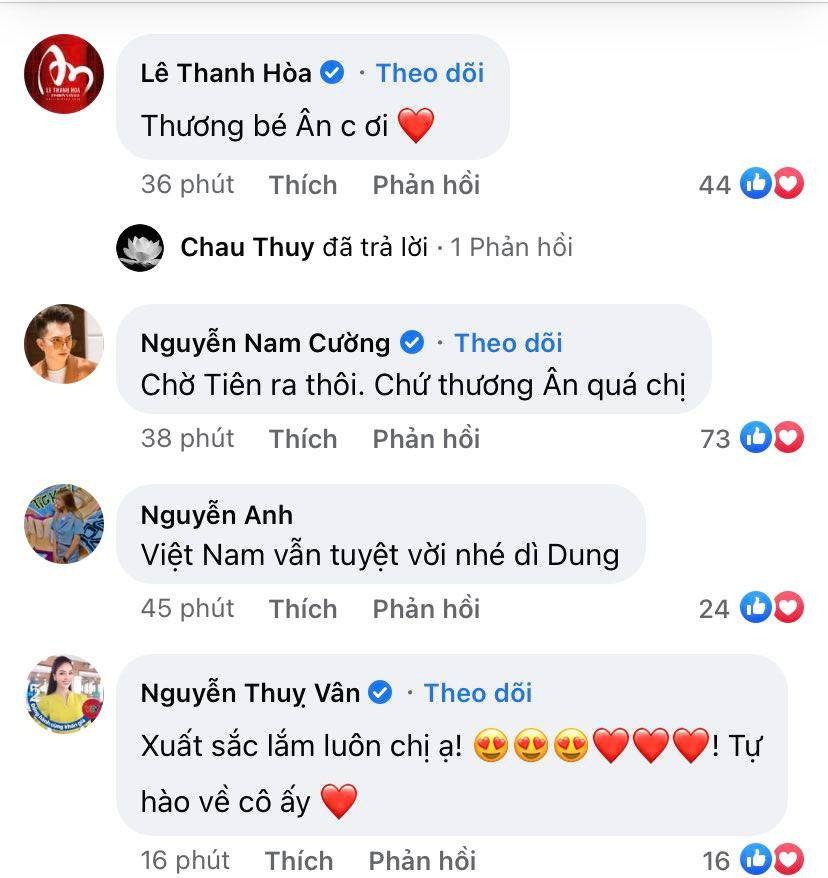Follow Nguyễn Thuỵ Vân via Theo dõi

[477, 693]
